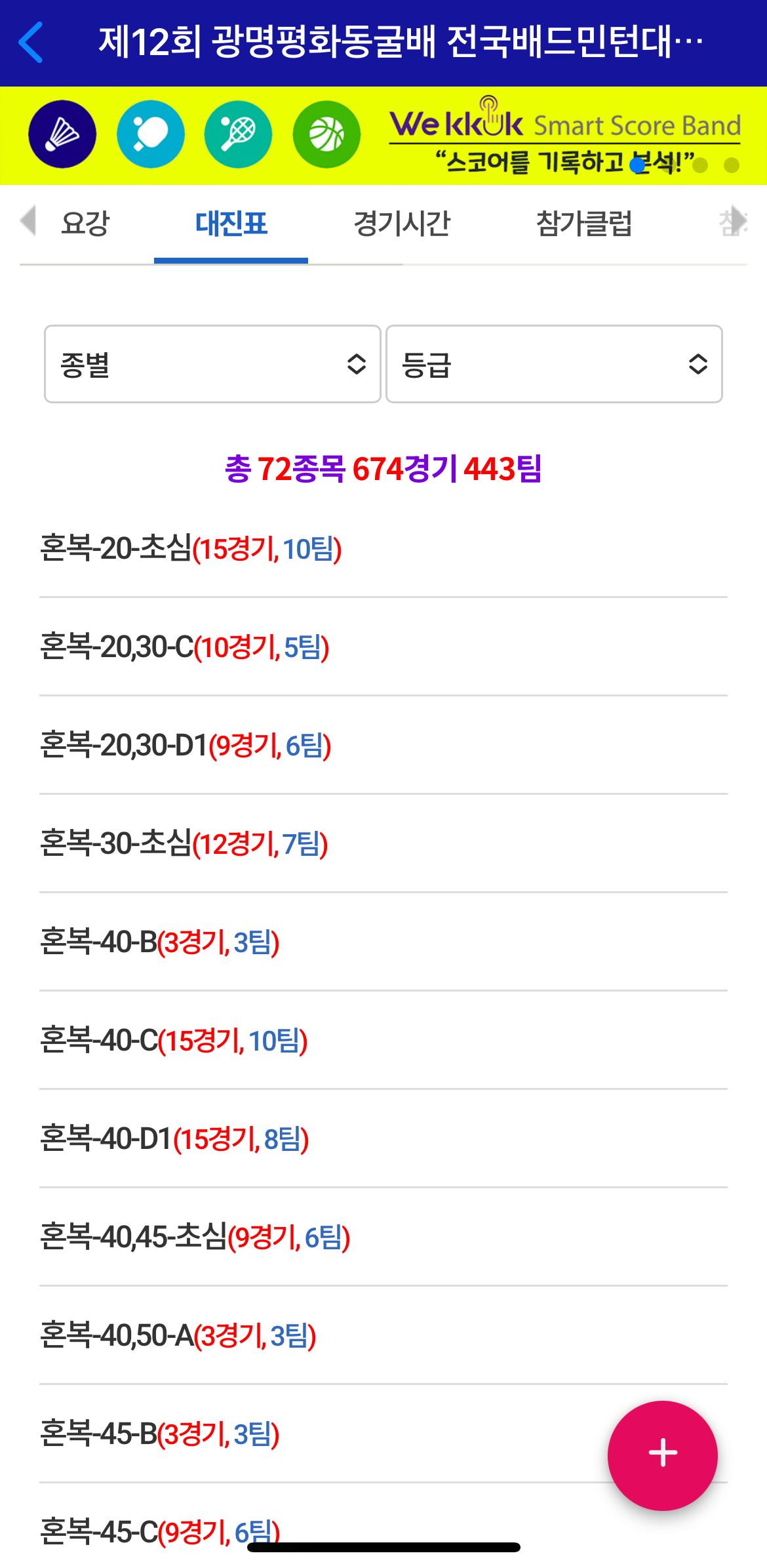Tap the right arrow to reveal more tabs
The image size is (767, 1568).
click(737, 220)
